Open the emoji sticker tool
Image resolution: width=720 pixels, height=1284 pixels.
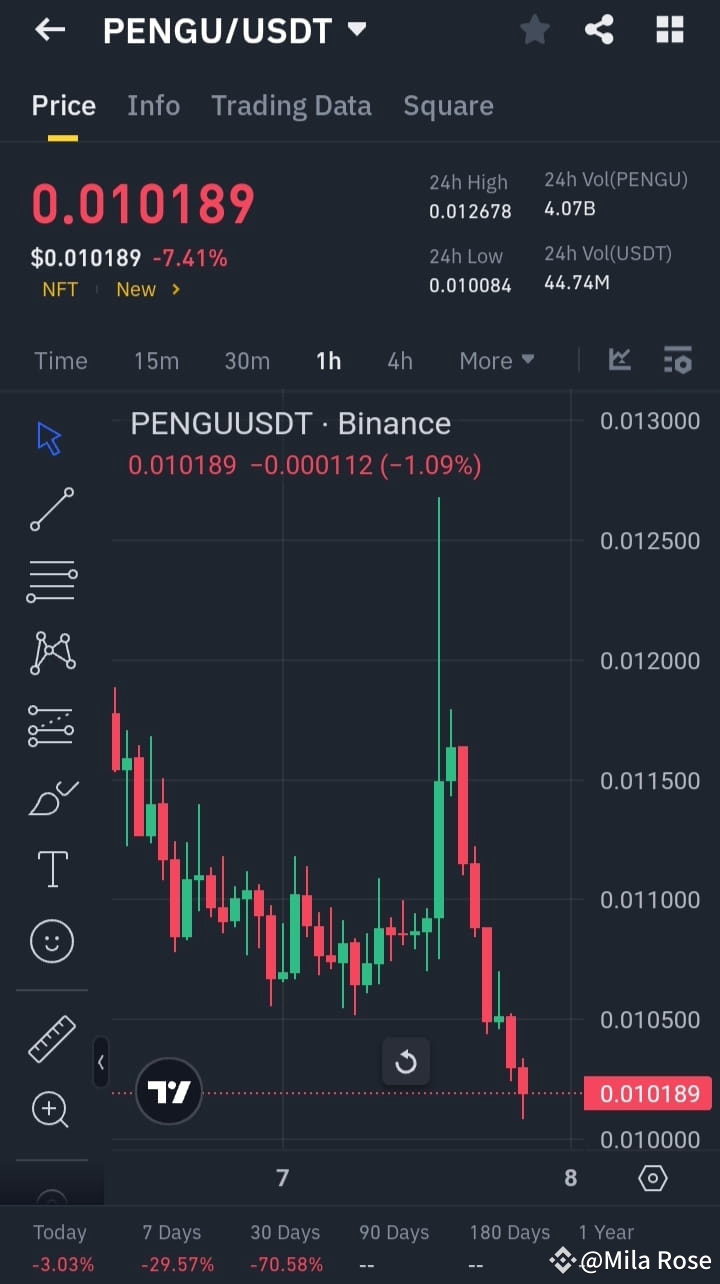(51, 941)
